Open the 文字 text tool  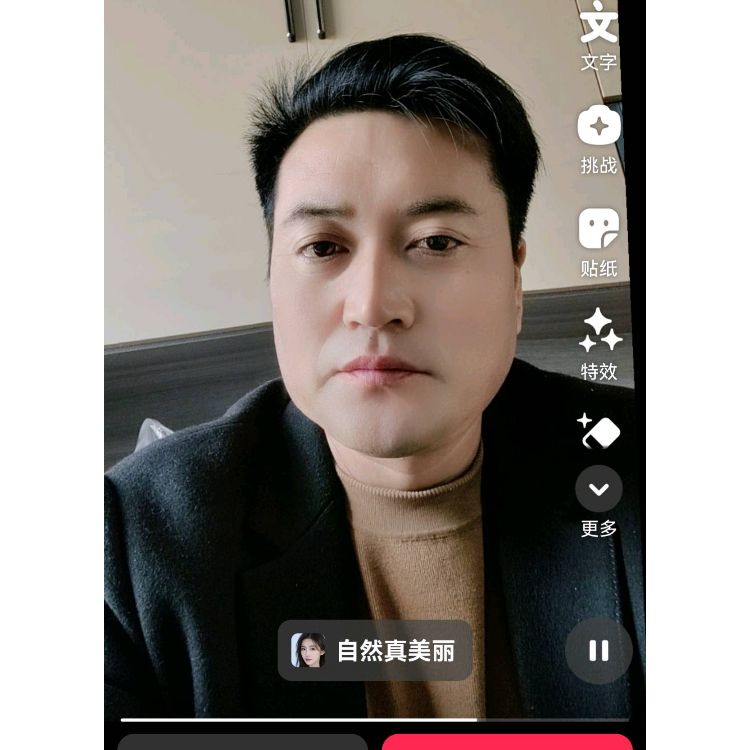pyautogui.click(x=599, y=30)
